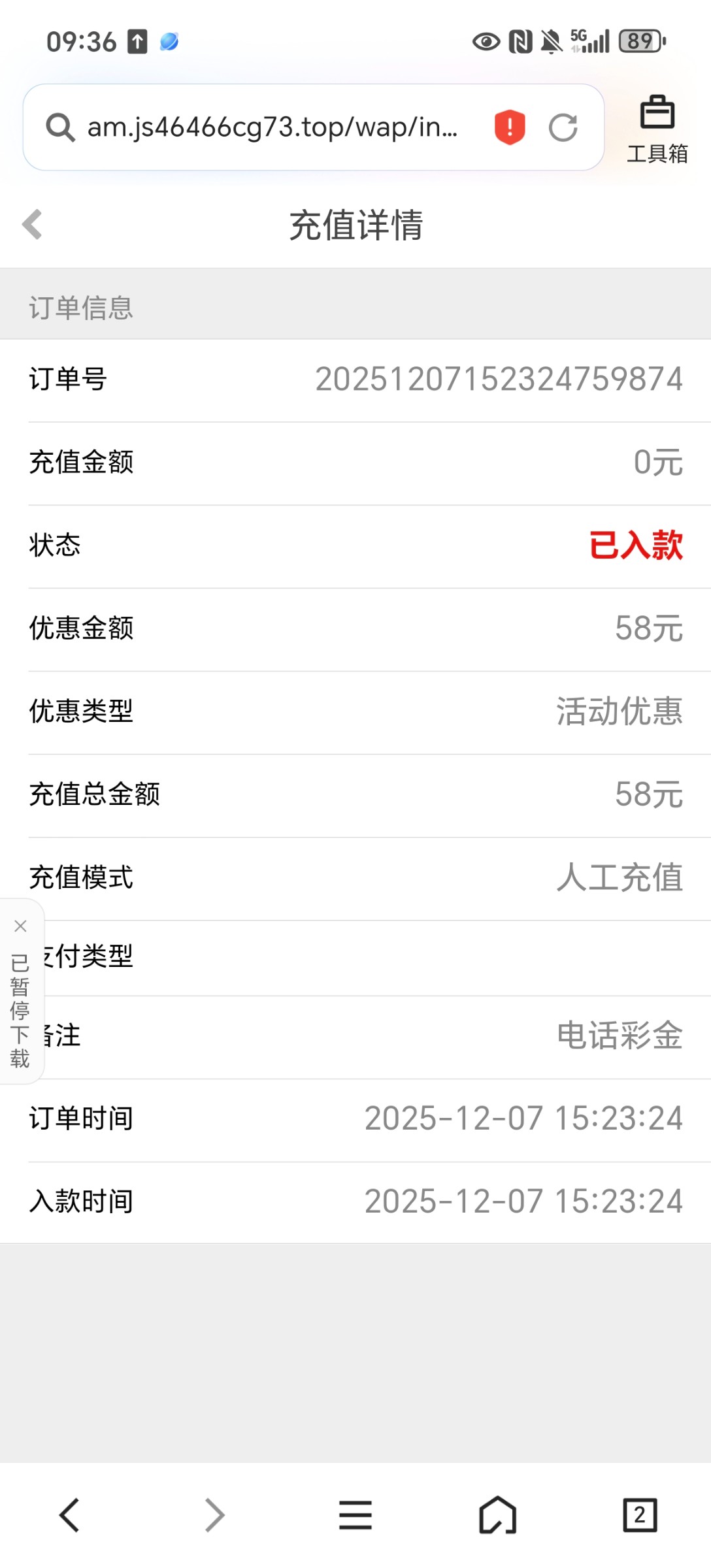Open the browser home screen icon

pos(498,1516)
